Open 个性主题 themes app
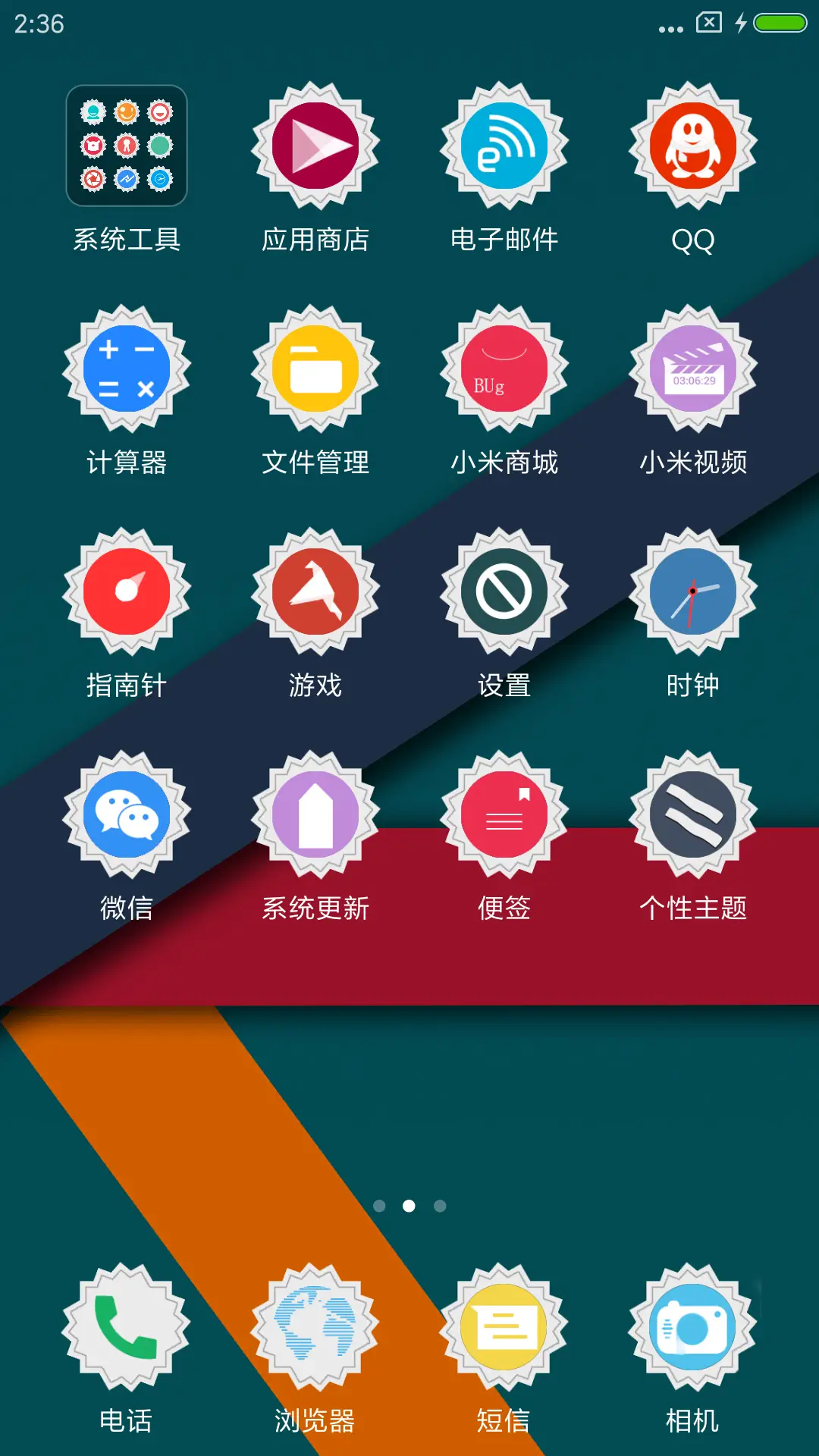 point(691,819)
